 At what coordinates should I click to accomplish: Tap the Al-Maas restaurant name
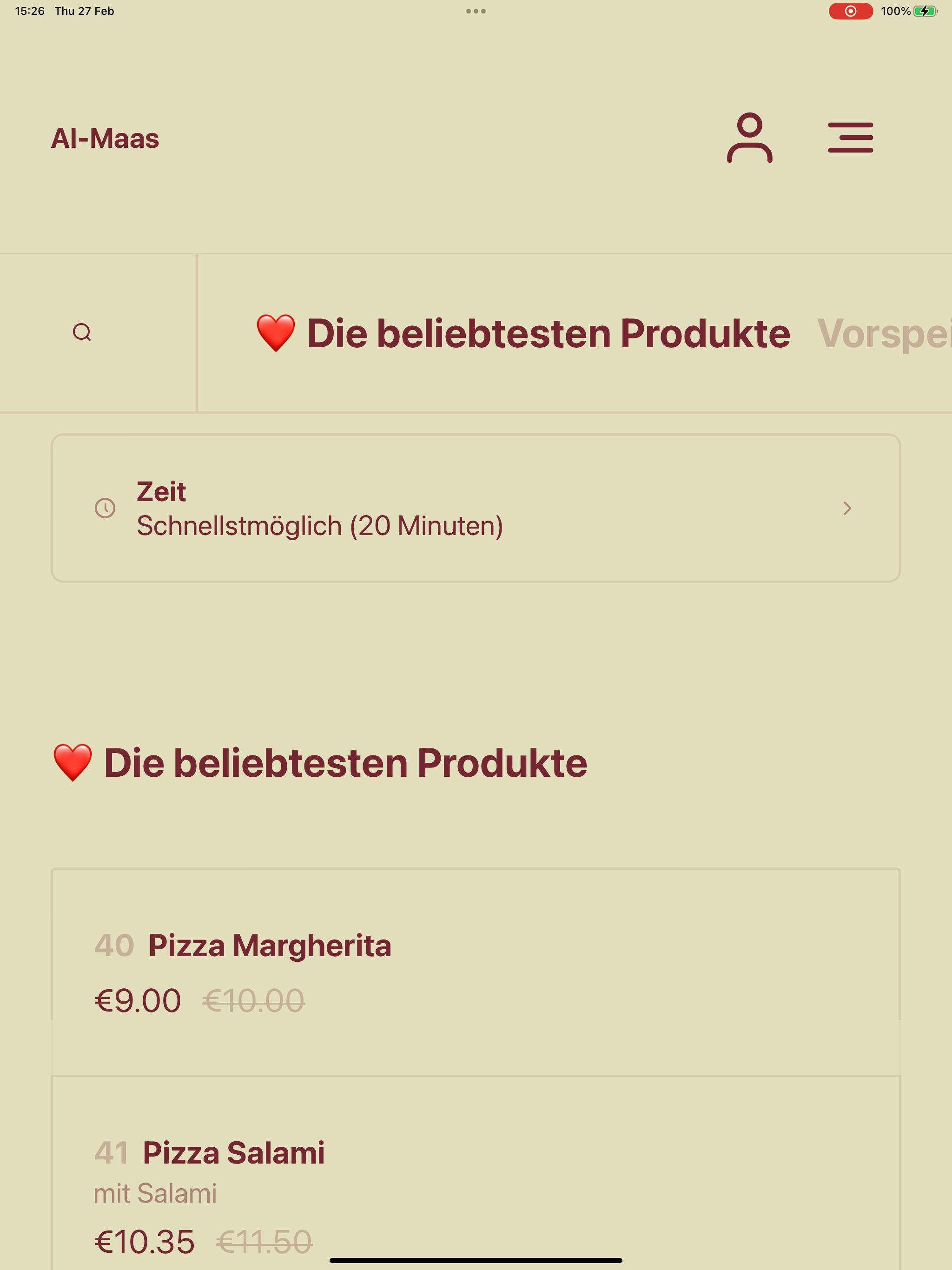click(x=105, y=139)
